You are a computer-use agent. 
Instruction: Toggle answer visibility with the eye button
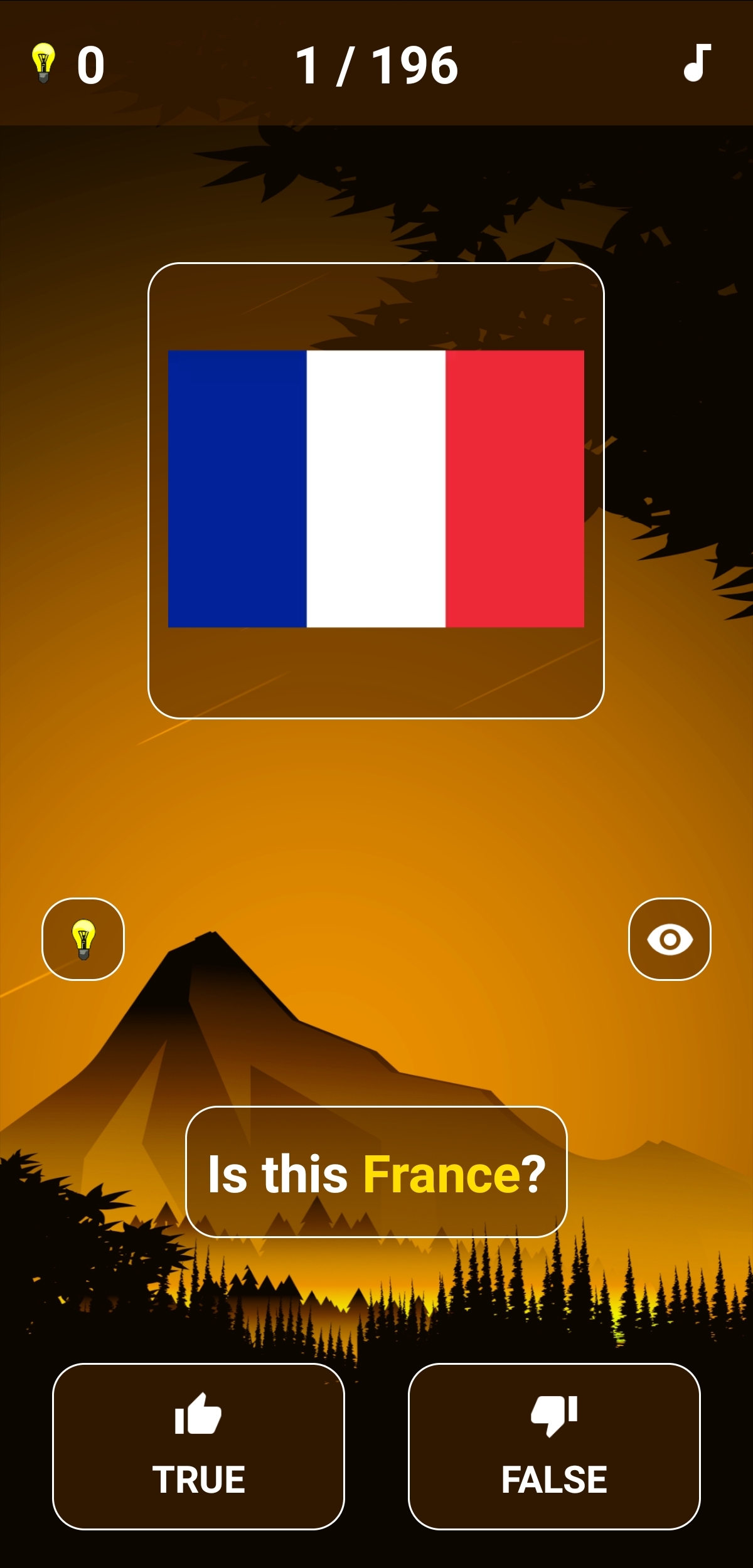[669, 938]
